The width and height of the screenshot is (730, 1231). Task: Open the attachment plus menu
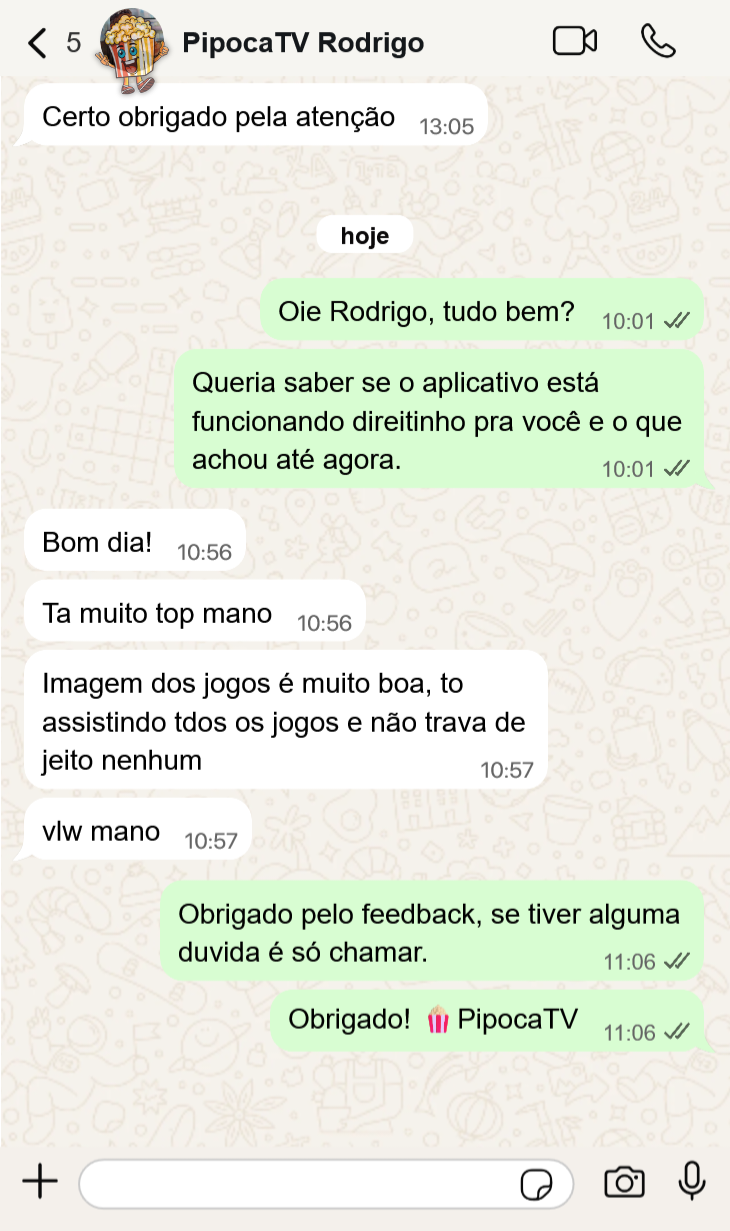[40, 1182]
